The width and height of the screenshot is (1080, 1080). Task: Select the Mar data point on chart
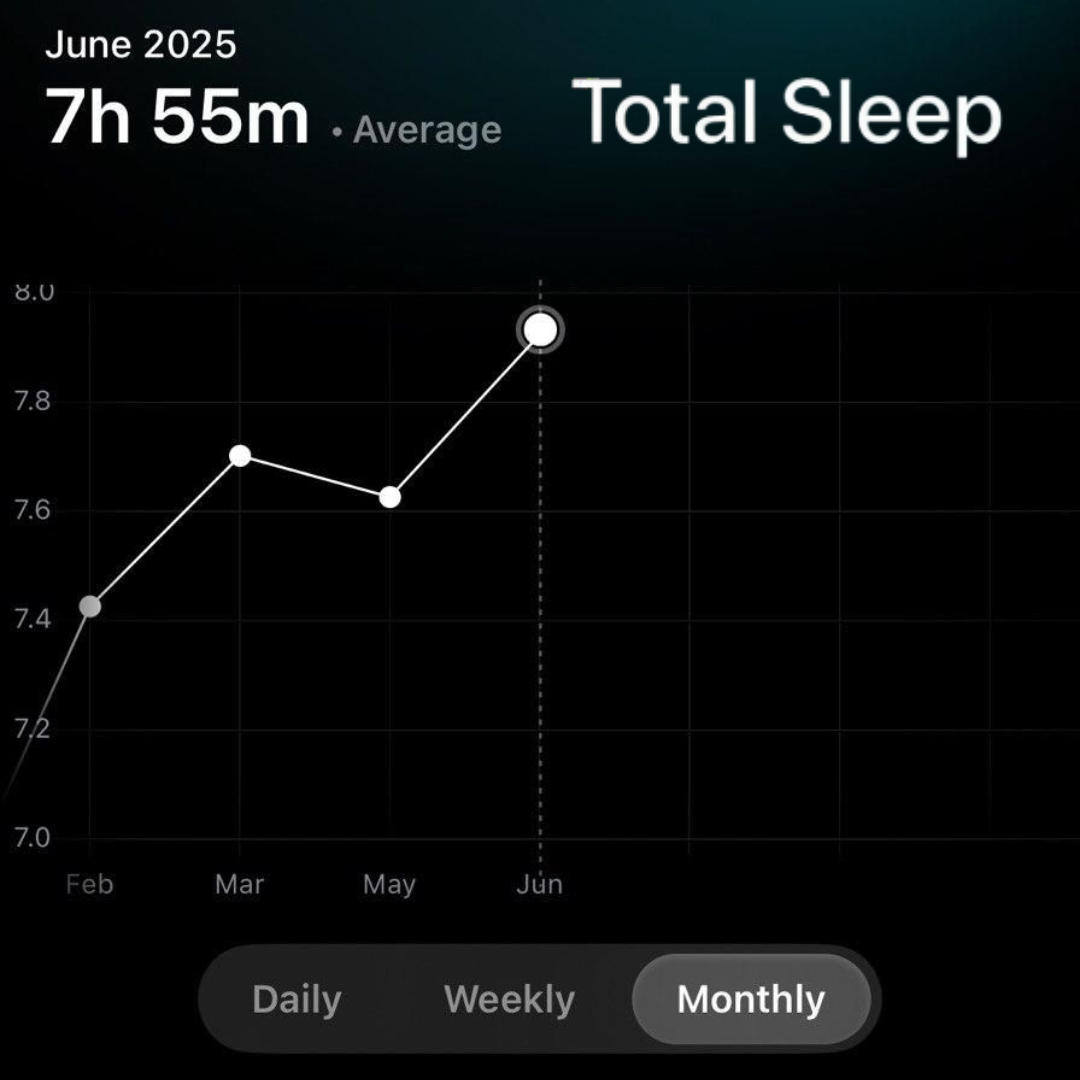[x=240, y=456]
